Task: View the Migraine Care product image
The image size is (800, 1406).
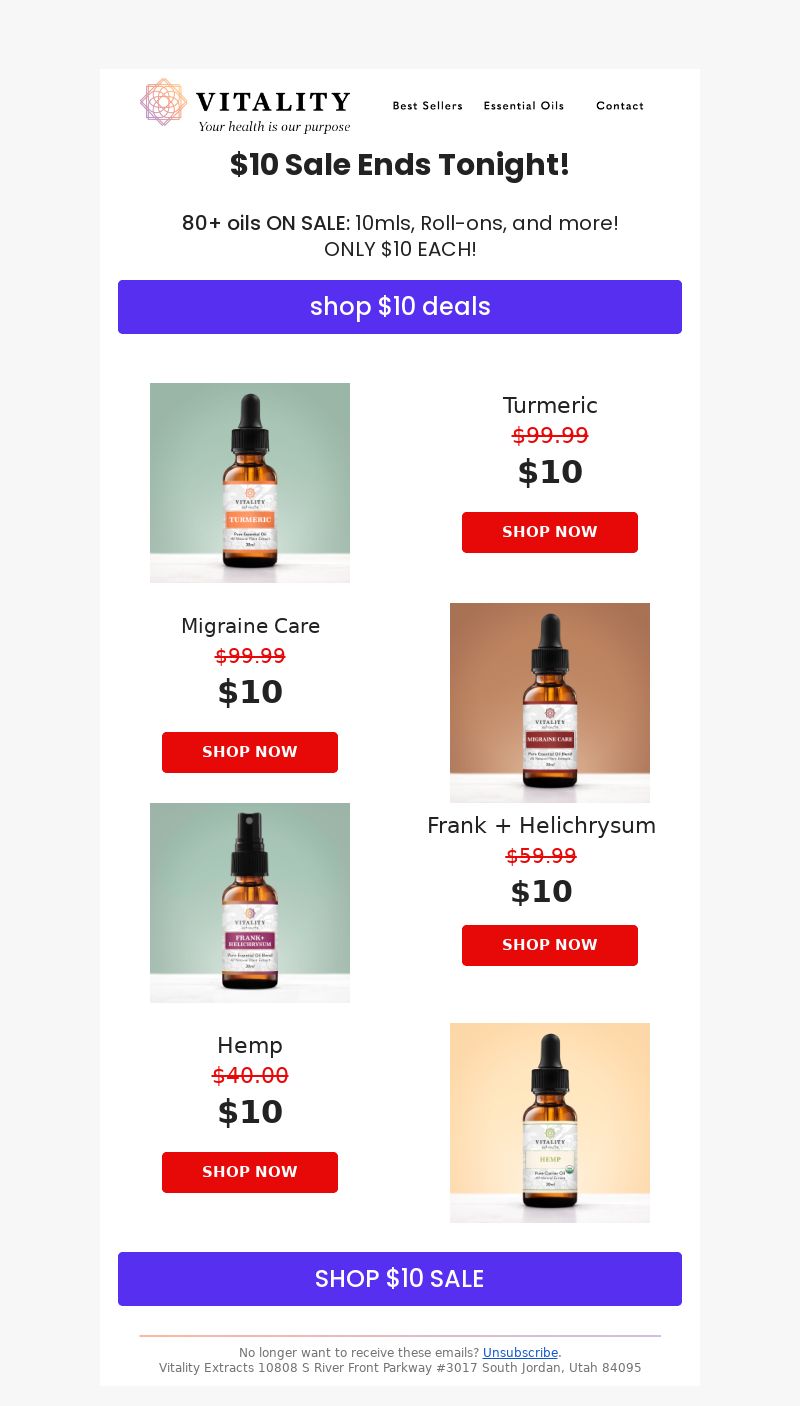Action: pyautogui.click(x=550, y=703)
